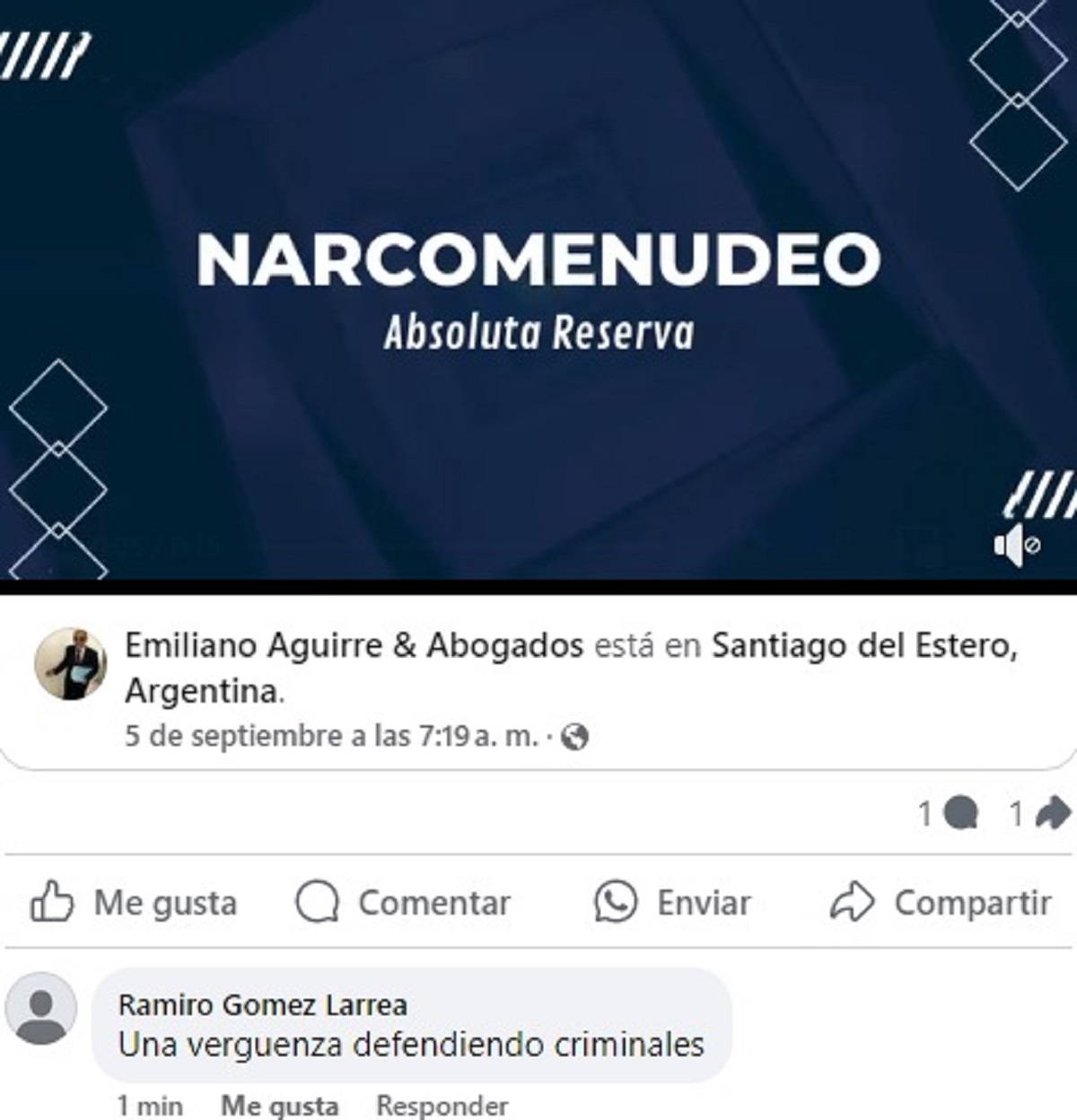Open the Emiliano Aguirre & Abogados page
Image resolution: width=1077 pixels, height=1120 pixels.
coord(354,645)
